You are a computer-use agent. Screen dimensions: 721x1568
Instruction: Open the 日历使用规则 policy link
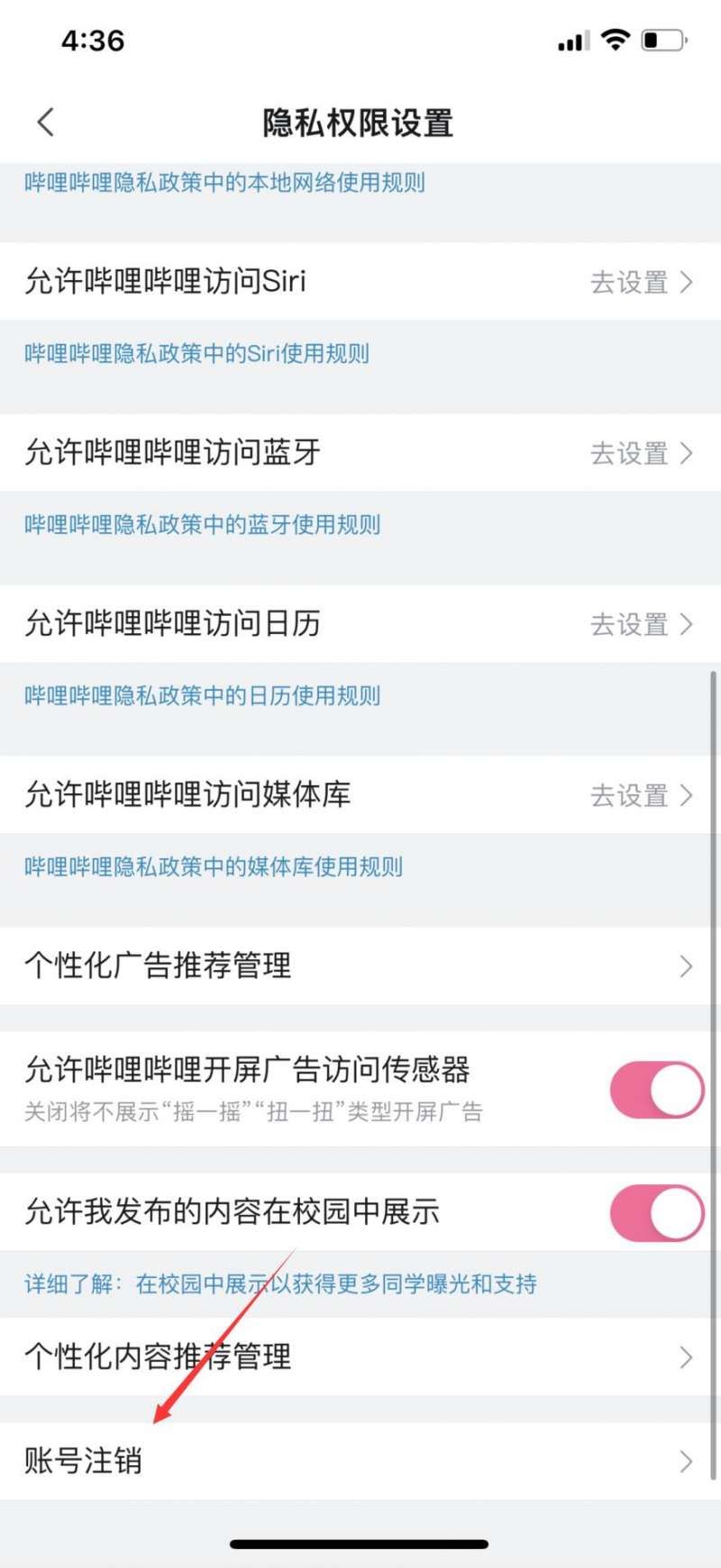pyautogui.click(x=202, y=696)
